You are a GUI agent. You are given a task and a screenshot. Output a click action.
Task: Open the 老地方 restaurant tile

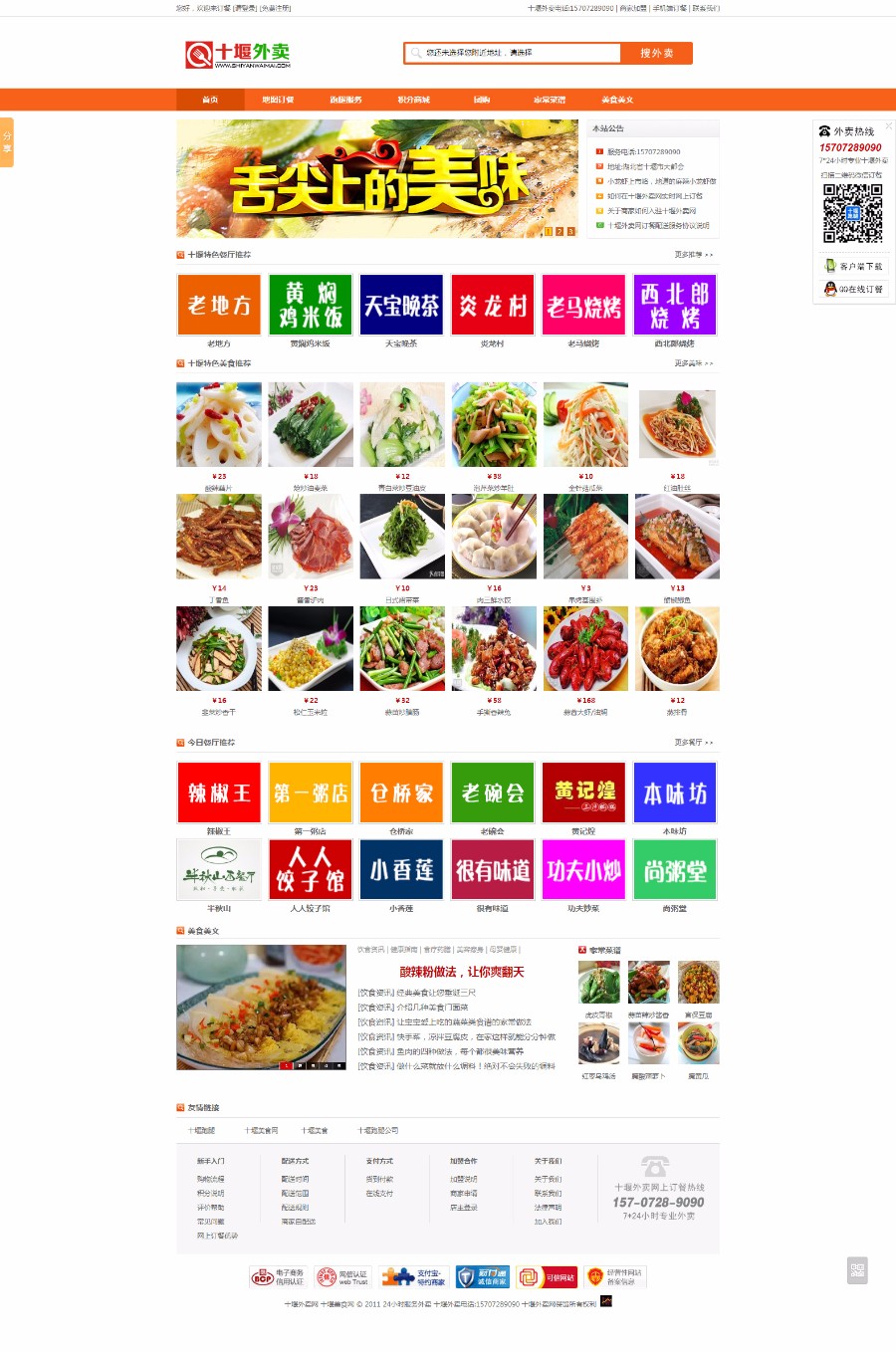pos(219,305)
